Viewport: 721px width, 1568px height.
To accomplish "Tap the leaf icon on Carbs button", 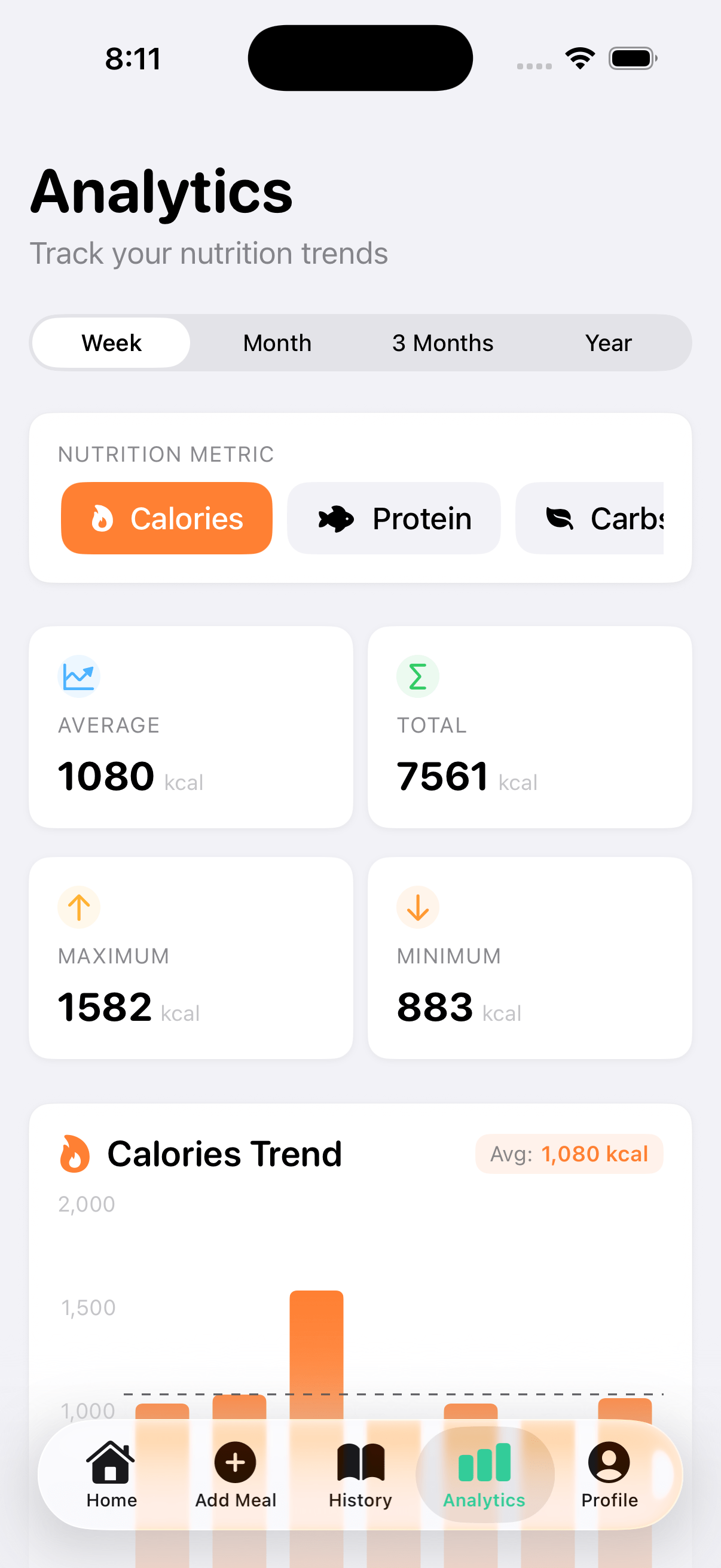I will click(558, 518).
